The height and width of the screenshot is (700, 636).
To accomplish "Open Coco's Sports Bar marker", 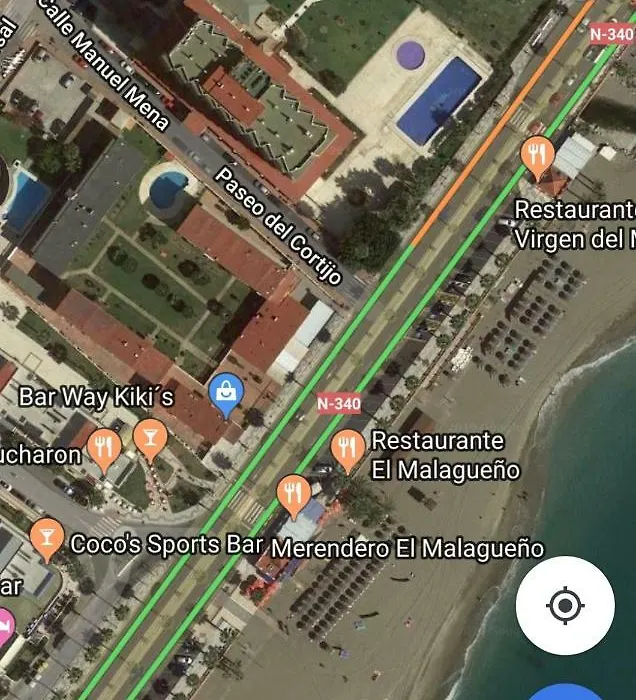I will (46, 538).
